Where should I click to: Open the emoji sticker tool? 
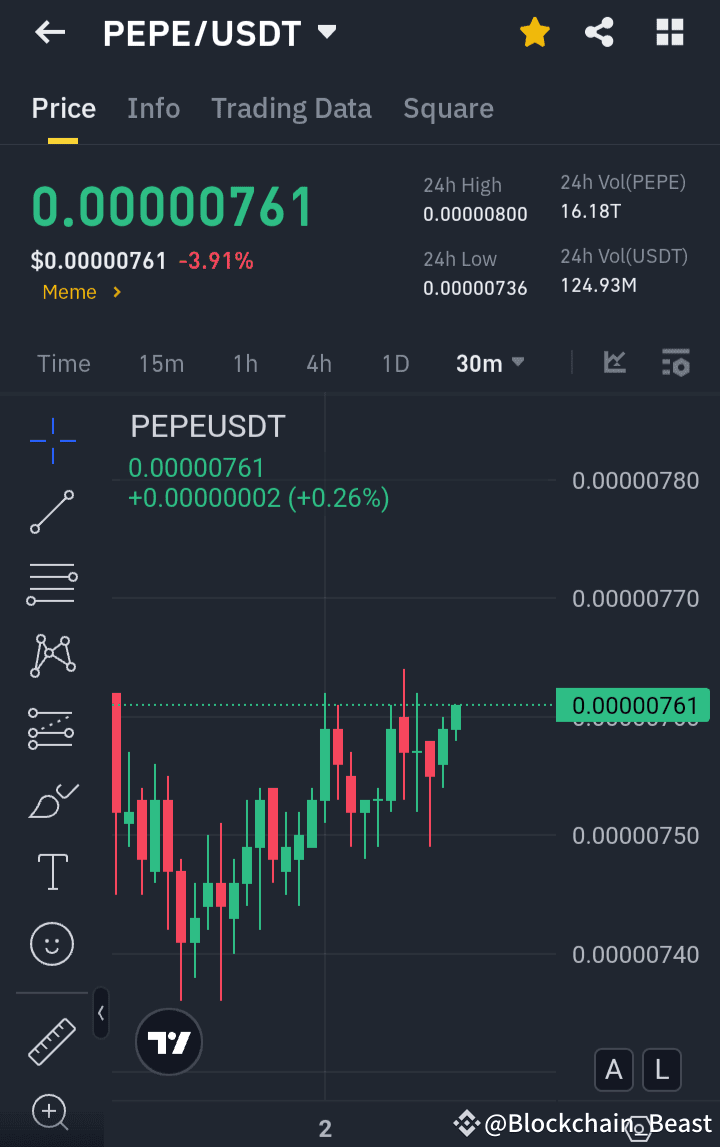pos(51,943)
